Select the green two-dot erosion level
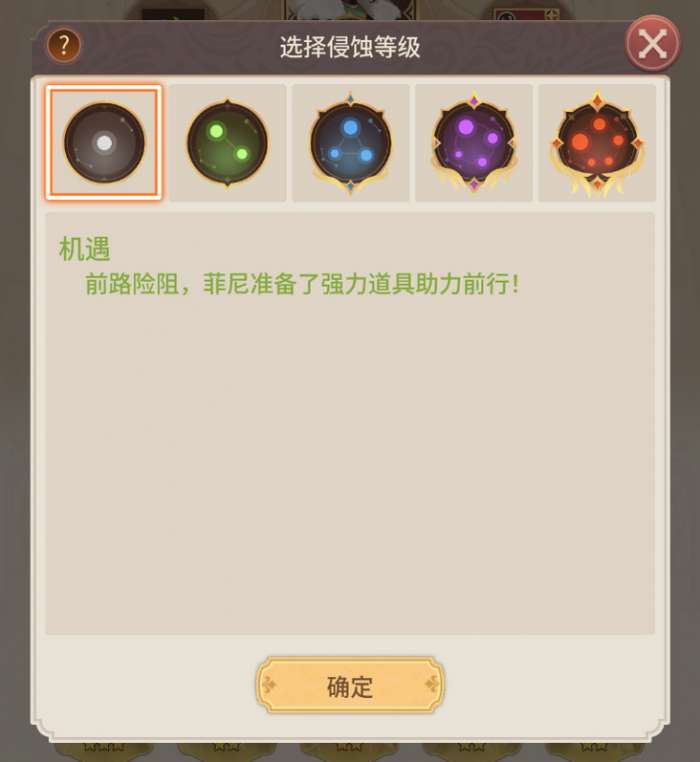This screenshot has width=700, height=762. click(x=228, y=143)
